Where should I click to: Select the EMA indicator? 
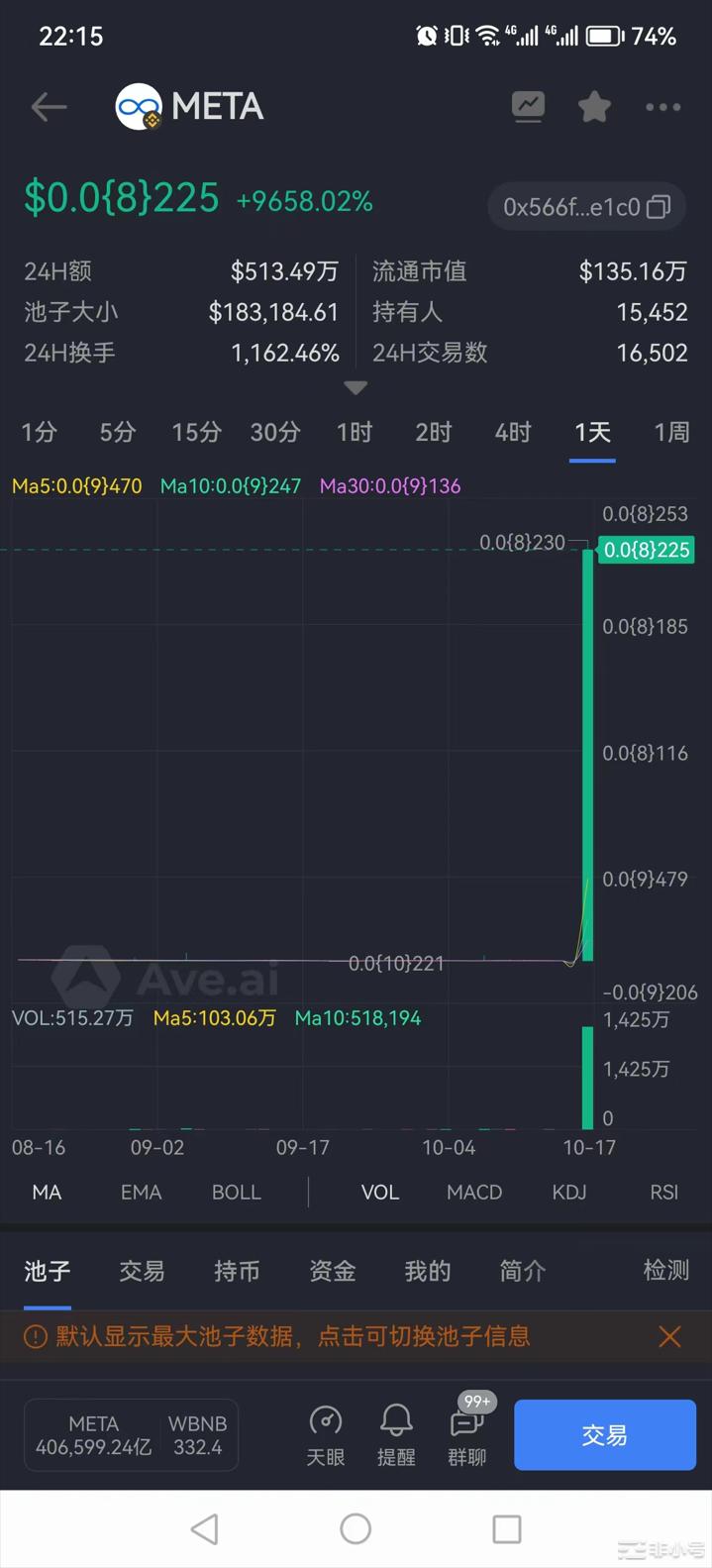coord(141,1193)
